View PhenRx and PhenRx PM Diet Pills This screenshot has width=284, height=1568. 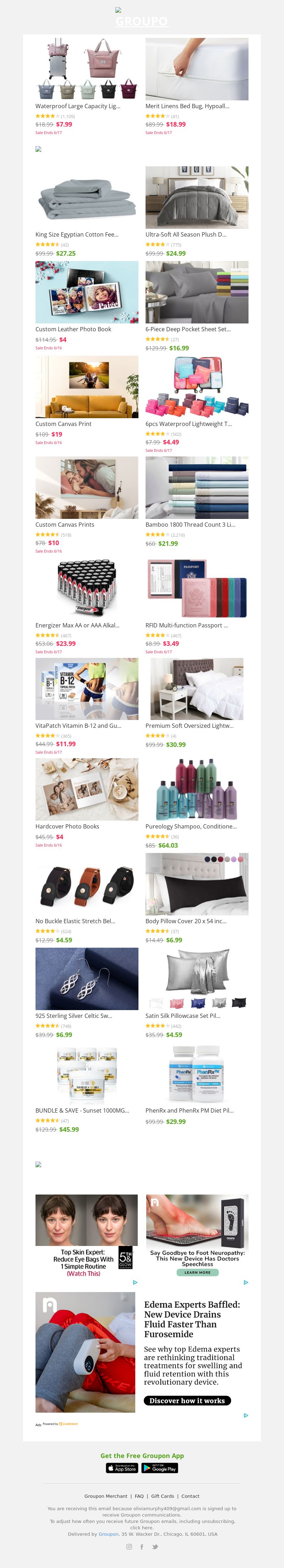(196, 1073)
